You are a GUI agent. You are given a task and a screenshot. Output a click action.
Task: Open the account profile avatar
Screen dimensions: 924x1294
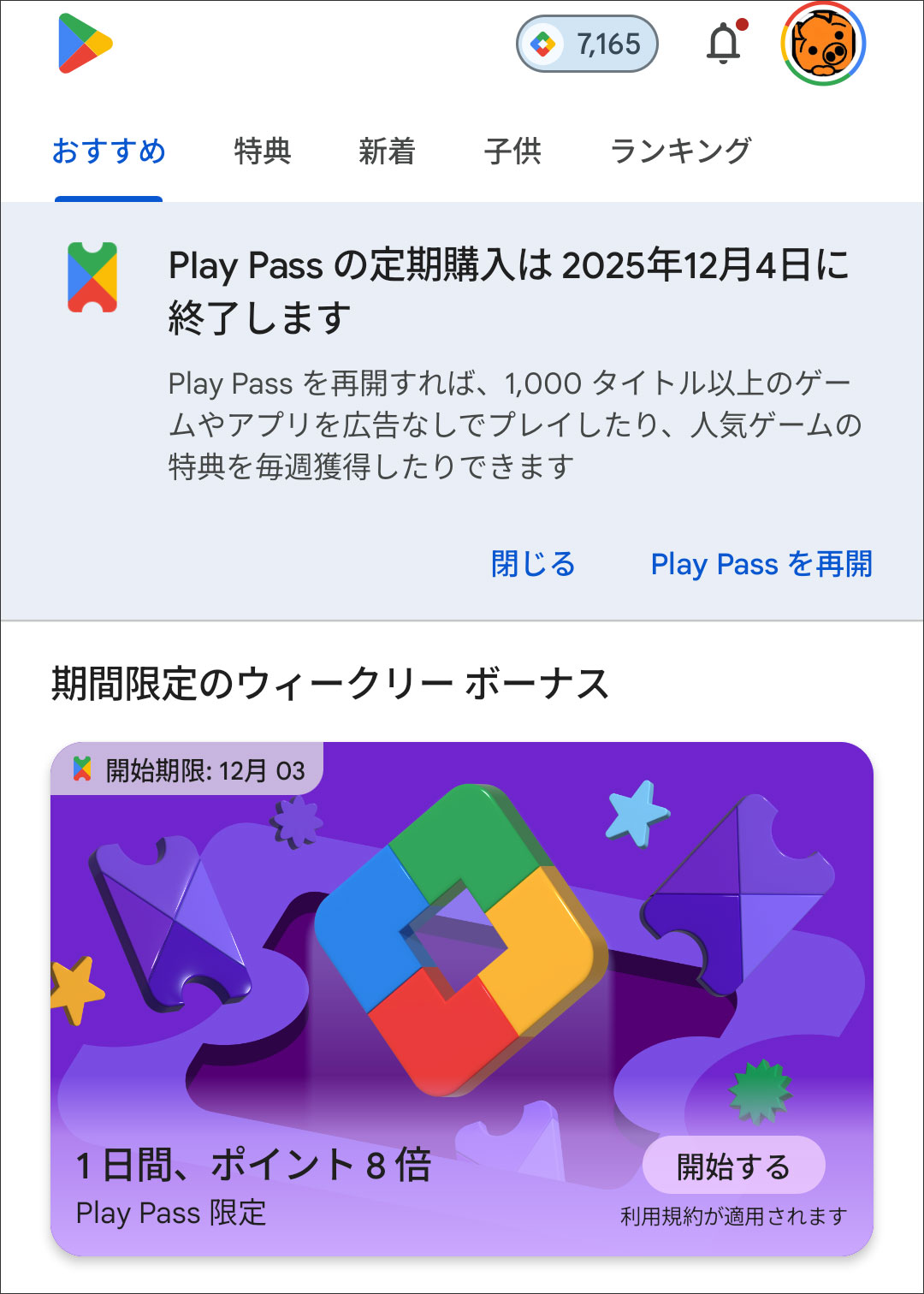tap(823, 44)
